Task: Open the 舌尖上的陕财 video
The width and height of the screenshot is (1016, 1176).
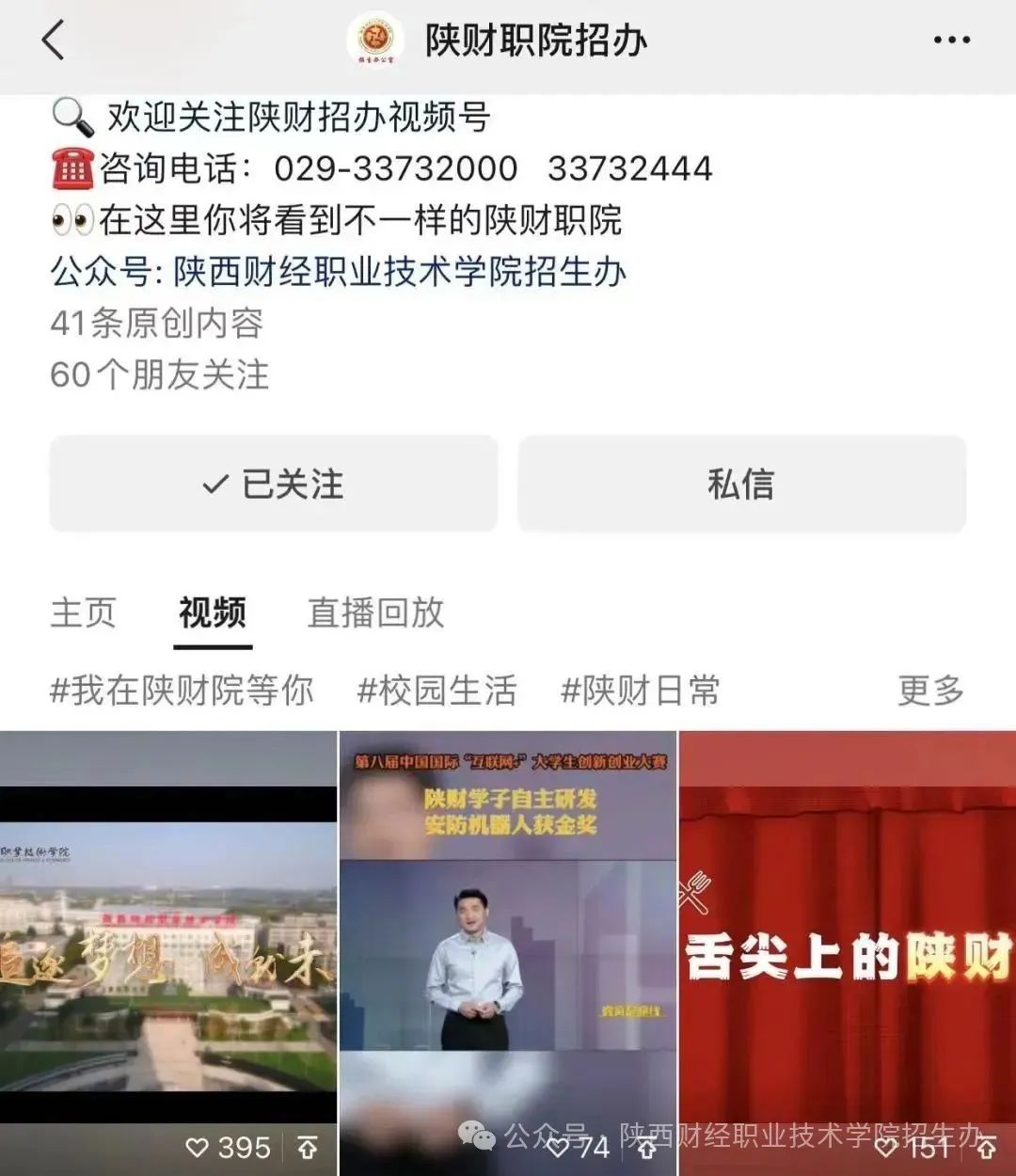Action: click(x=848, y=950)
